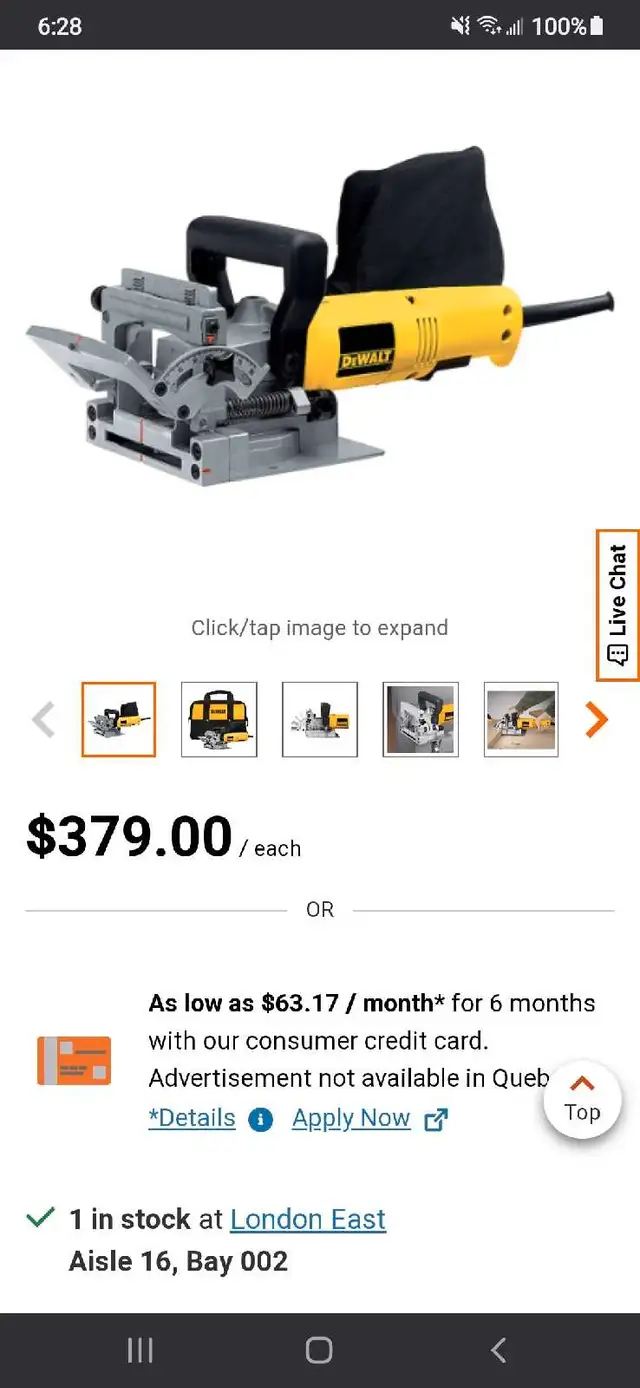Open the fifth thumbnail showing tool in use
640x1388 pixels.
click(521, 719)
